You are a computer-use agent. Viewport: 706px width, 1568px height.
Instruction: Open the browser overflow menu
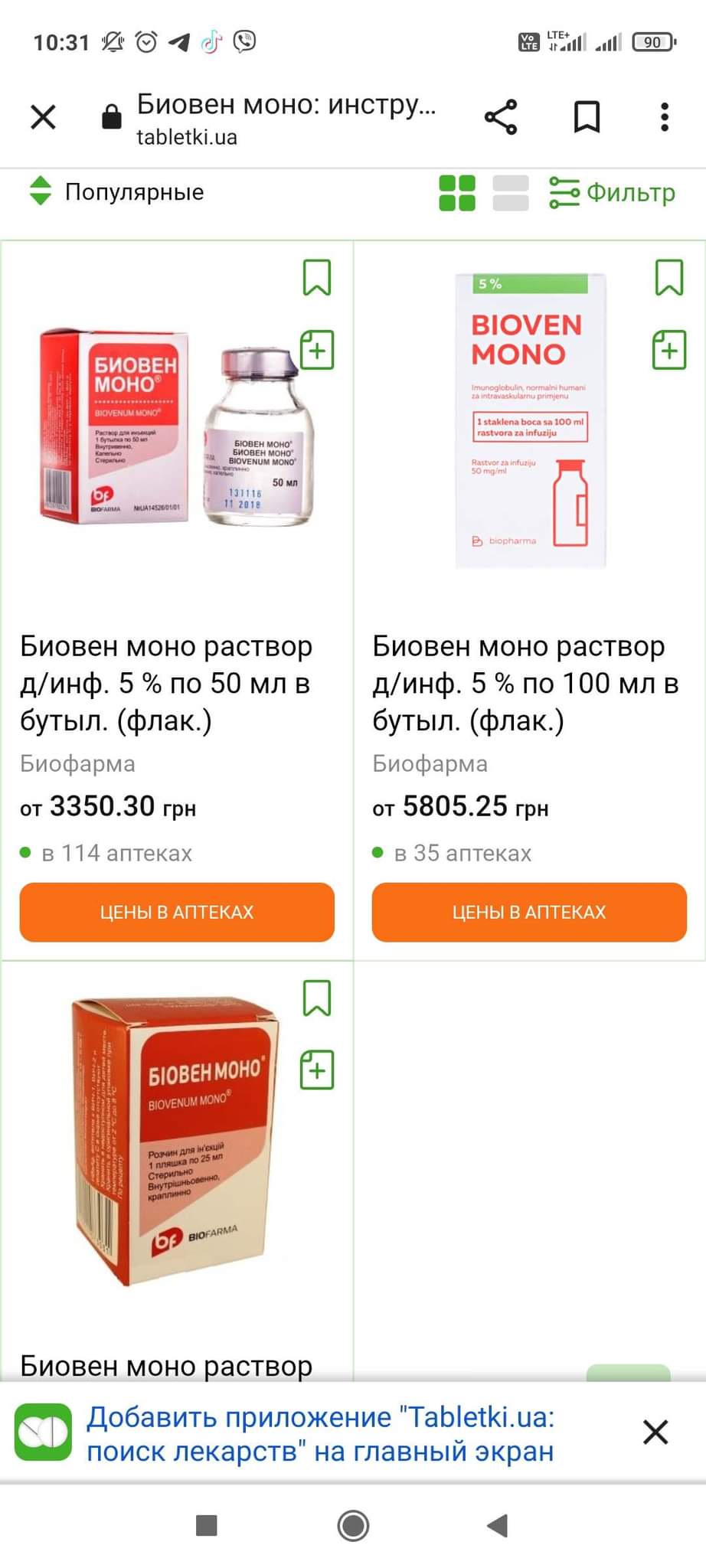664,117
